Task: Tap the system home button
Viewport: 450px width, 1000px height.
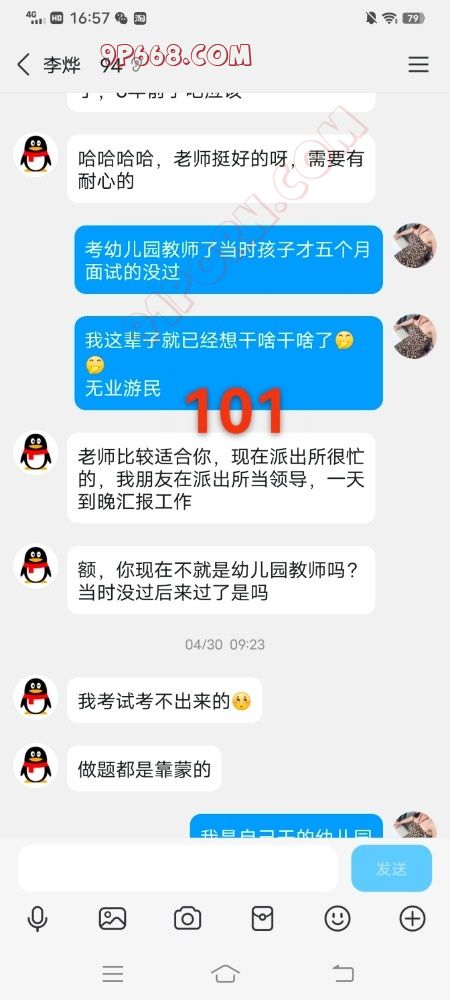Action: click(225, 973)
